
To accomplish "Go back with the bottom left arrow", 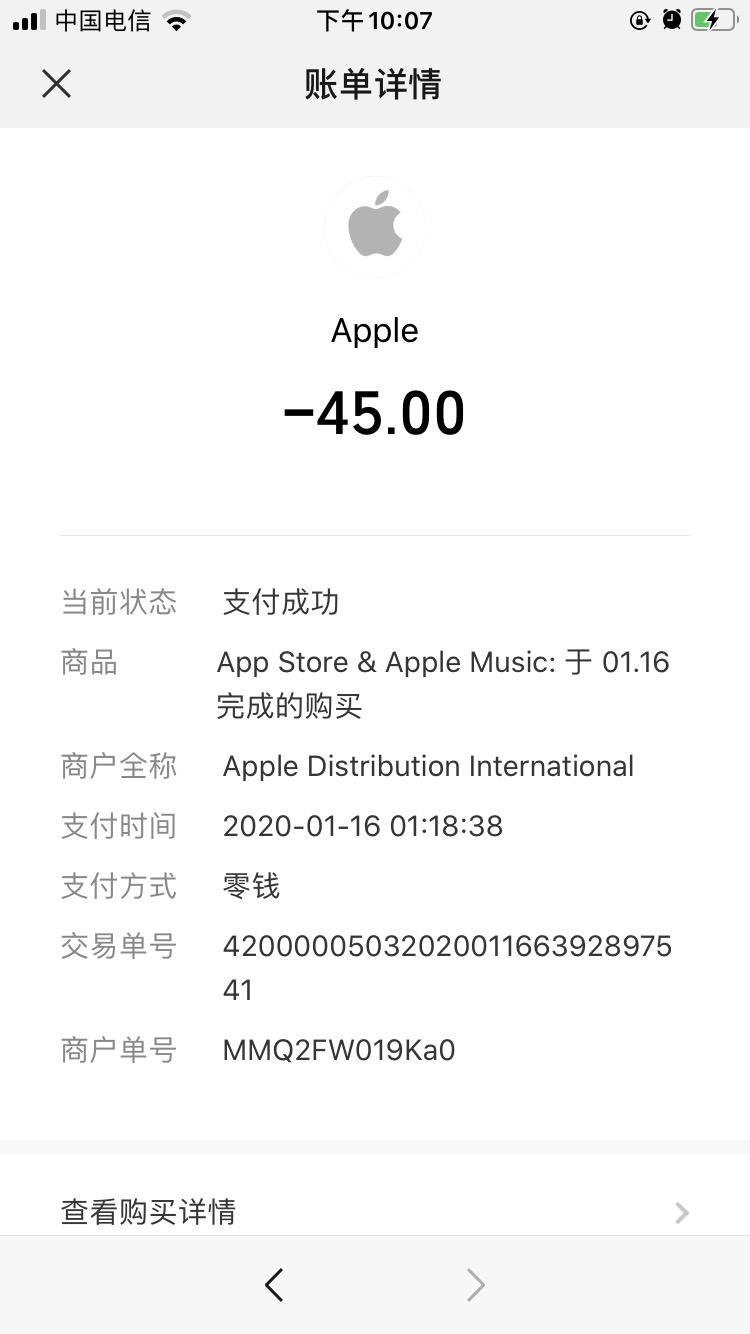I will point(274,1285).
